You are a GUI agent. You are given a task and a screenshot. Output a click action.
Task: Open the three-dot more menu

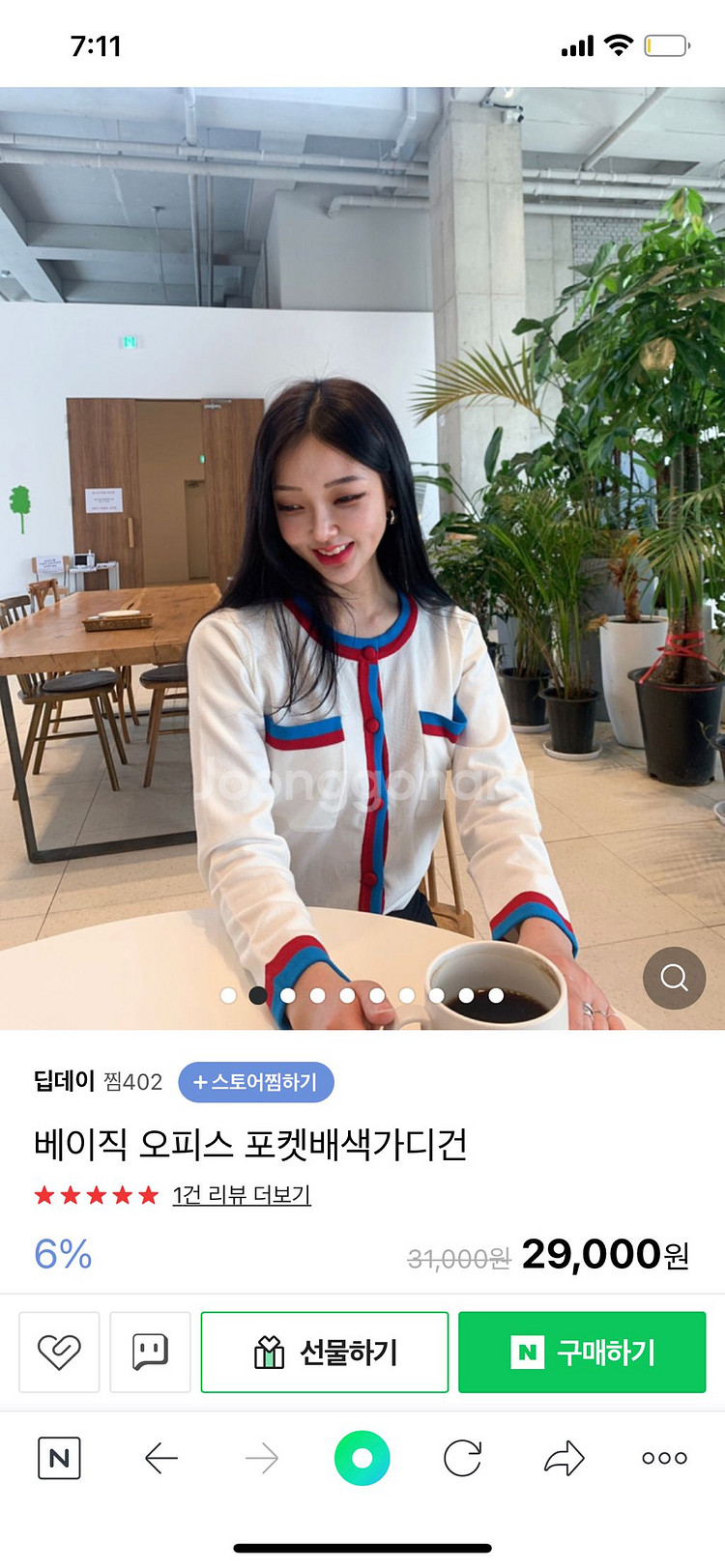pyautogui.click(x=665, y=1458)
